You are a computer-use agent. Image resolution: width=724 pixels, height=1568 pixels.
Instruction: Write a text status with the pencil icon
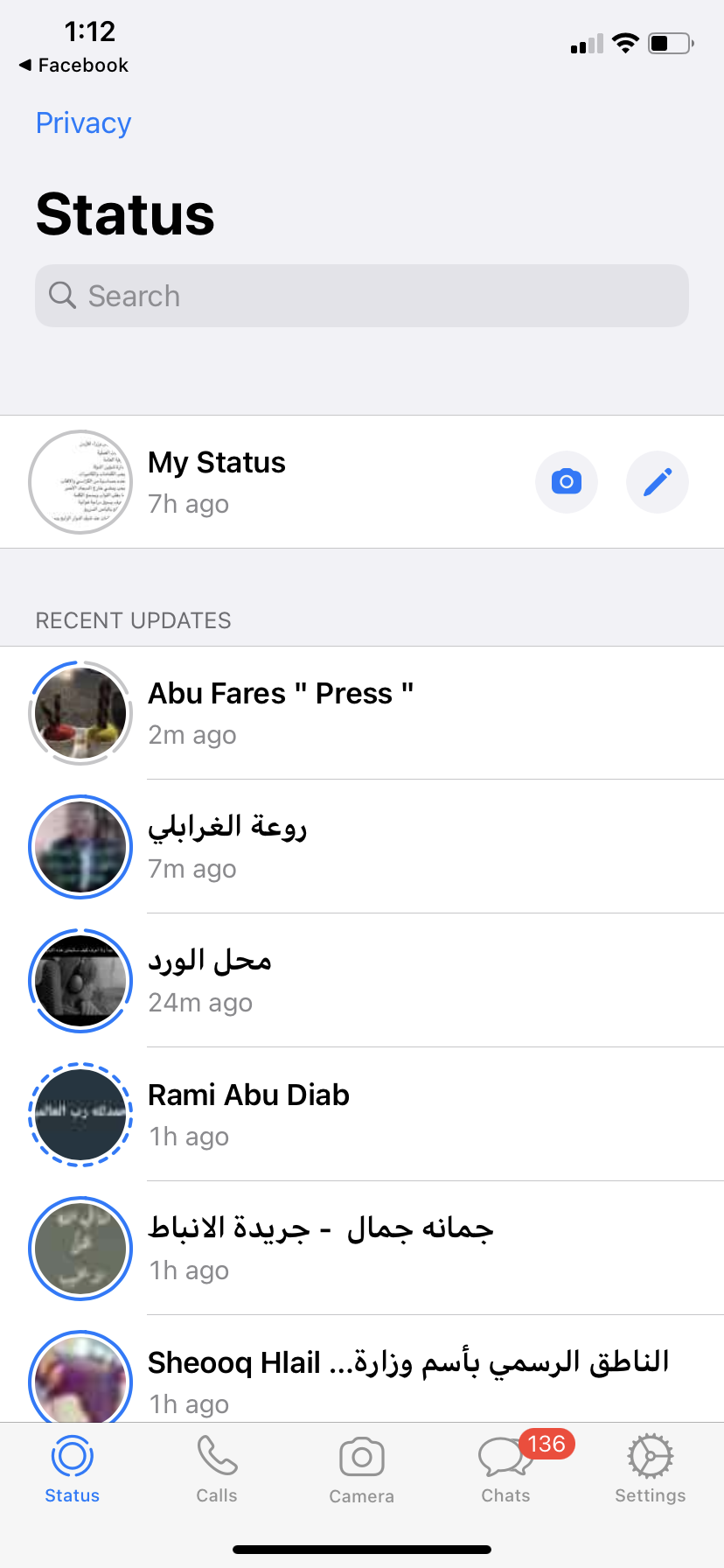point(658,482)
